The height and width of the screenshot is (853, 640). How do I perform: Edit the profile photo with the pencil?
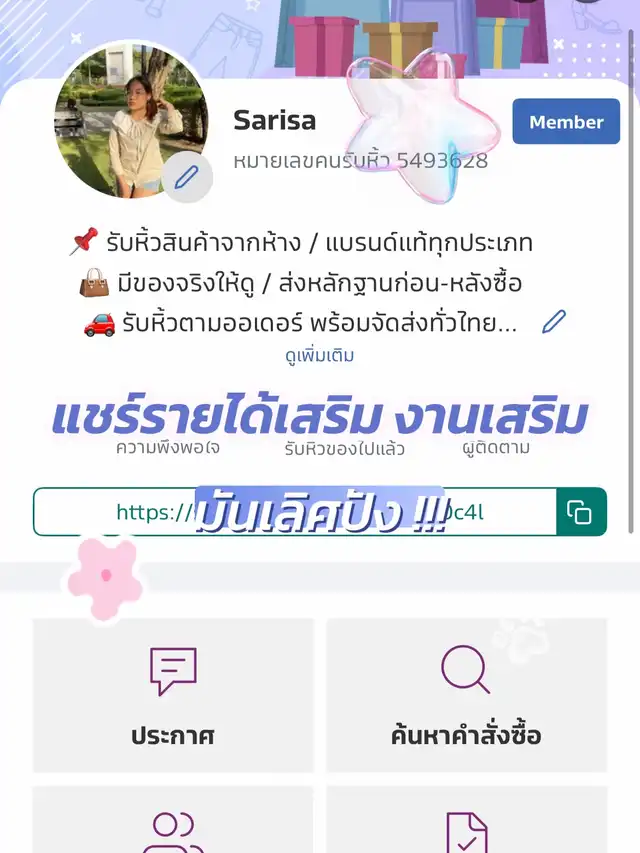click(x=187, y=178)
